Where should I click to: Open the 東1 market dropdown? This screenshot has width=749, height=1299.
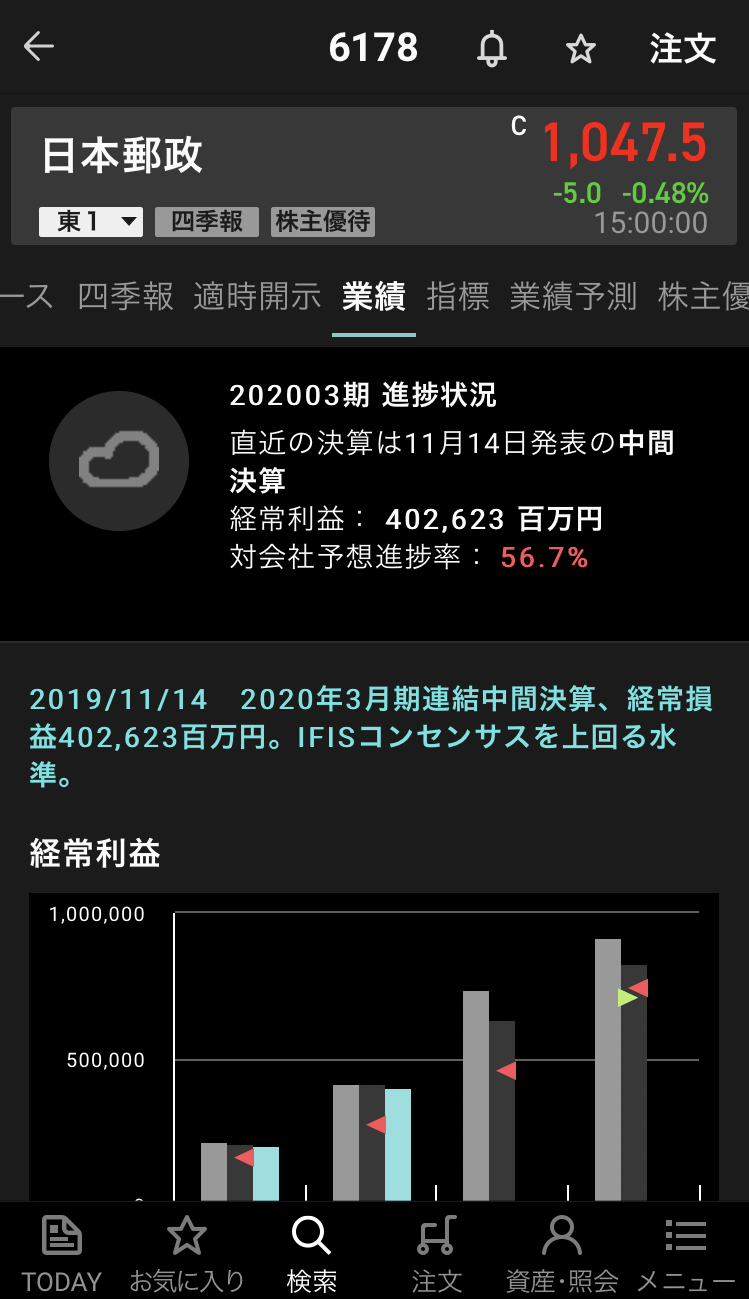click(x=91, y=221)
